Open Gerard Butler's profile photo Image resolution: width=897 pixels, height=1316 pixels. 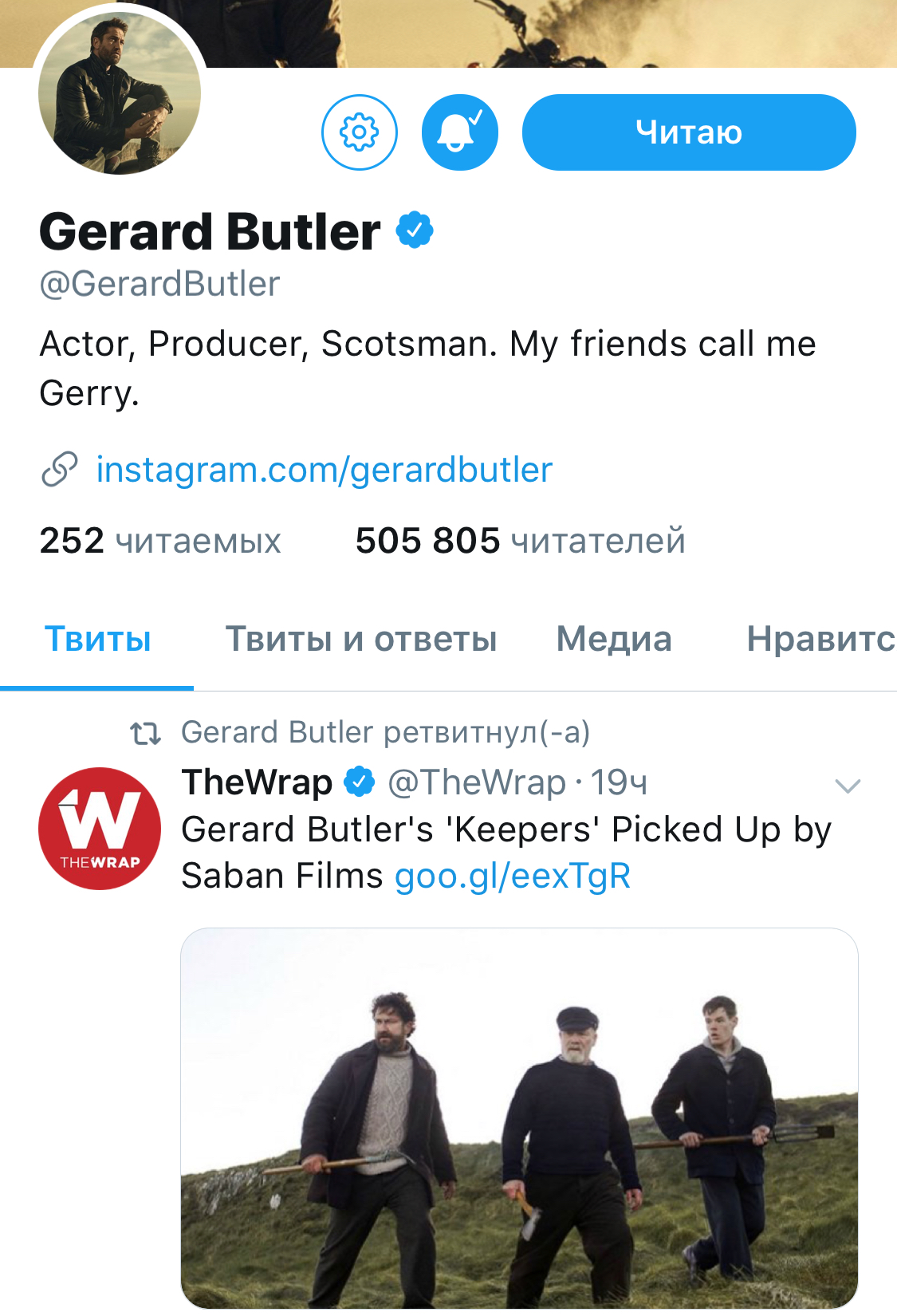pyautogui.click(x=120, y=94)
